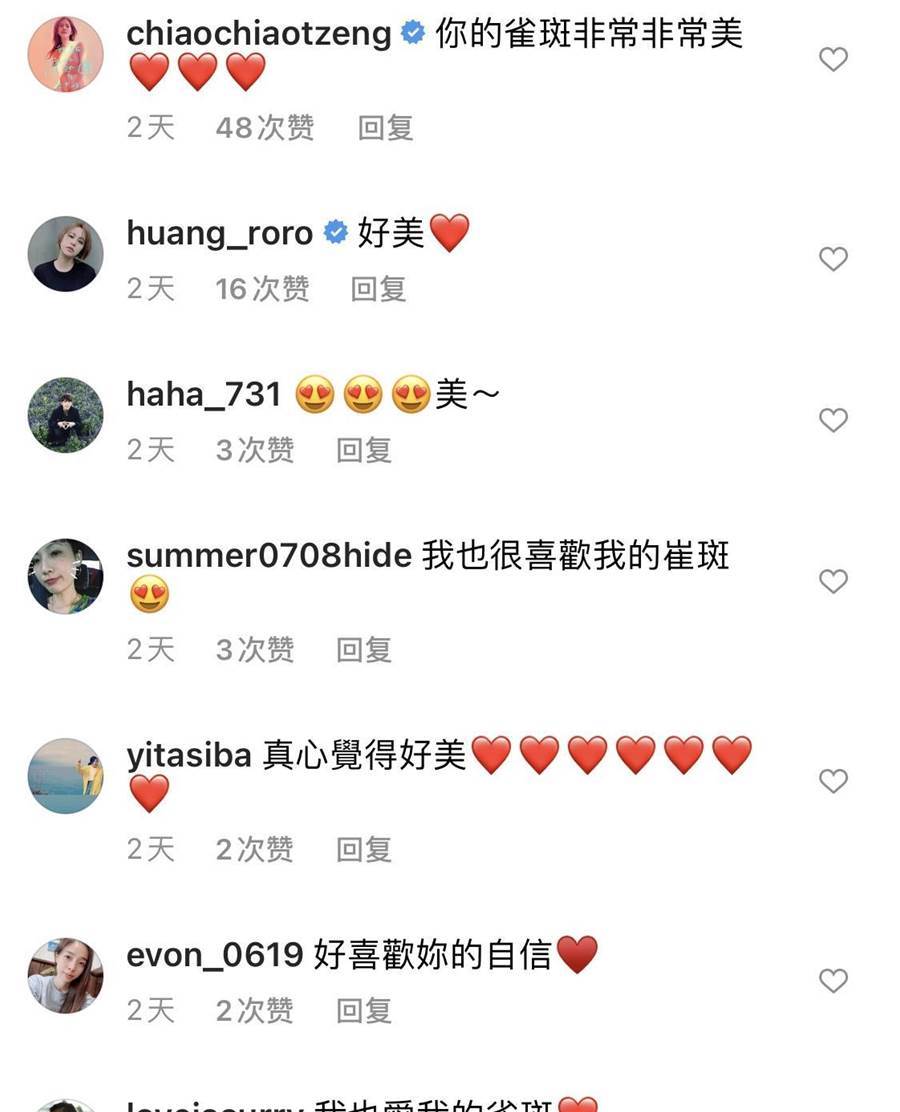Viewport: 900px width, 1112px height.
Task: Reply to haha_731's comment
Action: point(363,450)
